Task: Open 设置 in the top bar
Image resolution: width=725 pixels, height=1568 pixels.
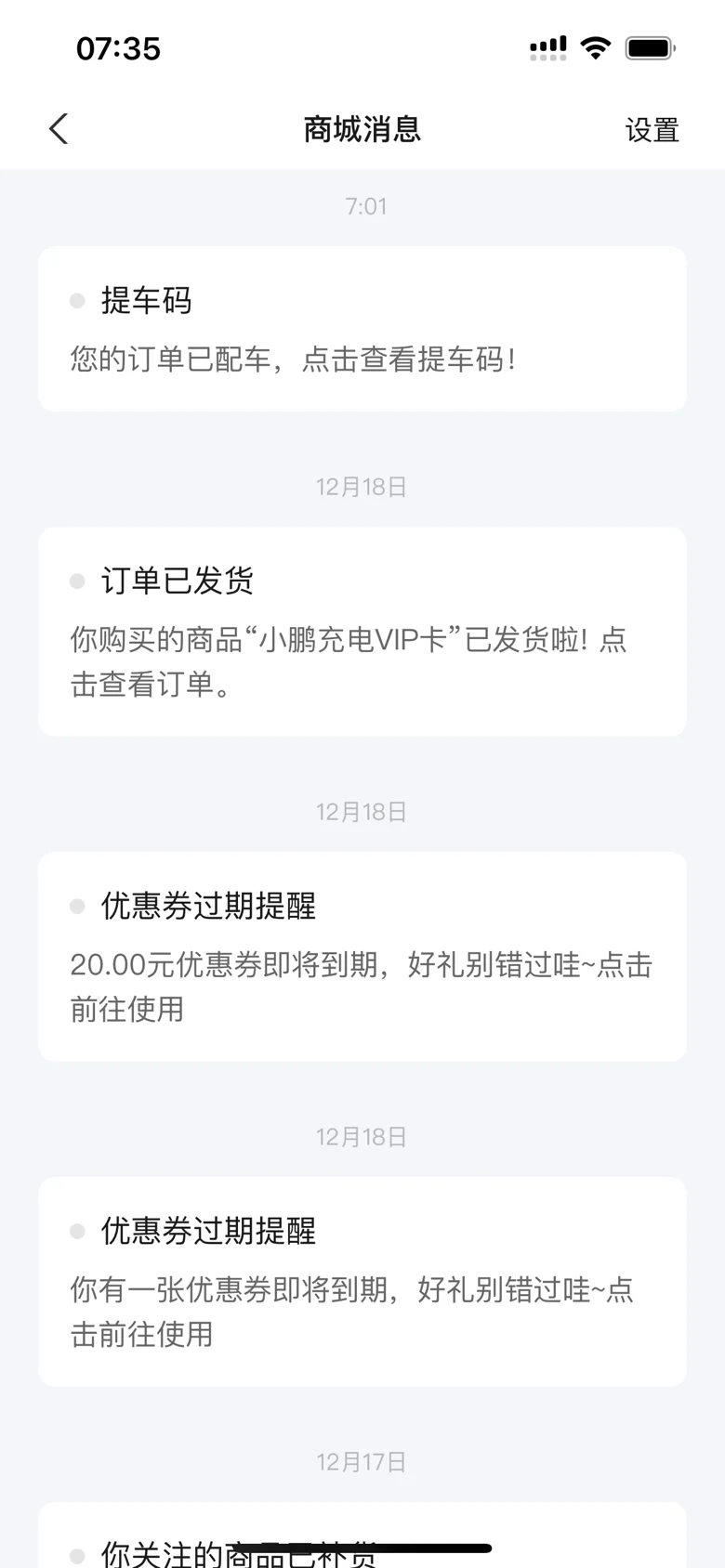Action: (x=652, y=130)
